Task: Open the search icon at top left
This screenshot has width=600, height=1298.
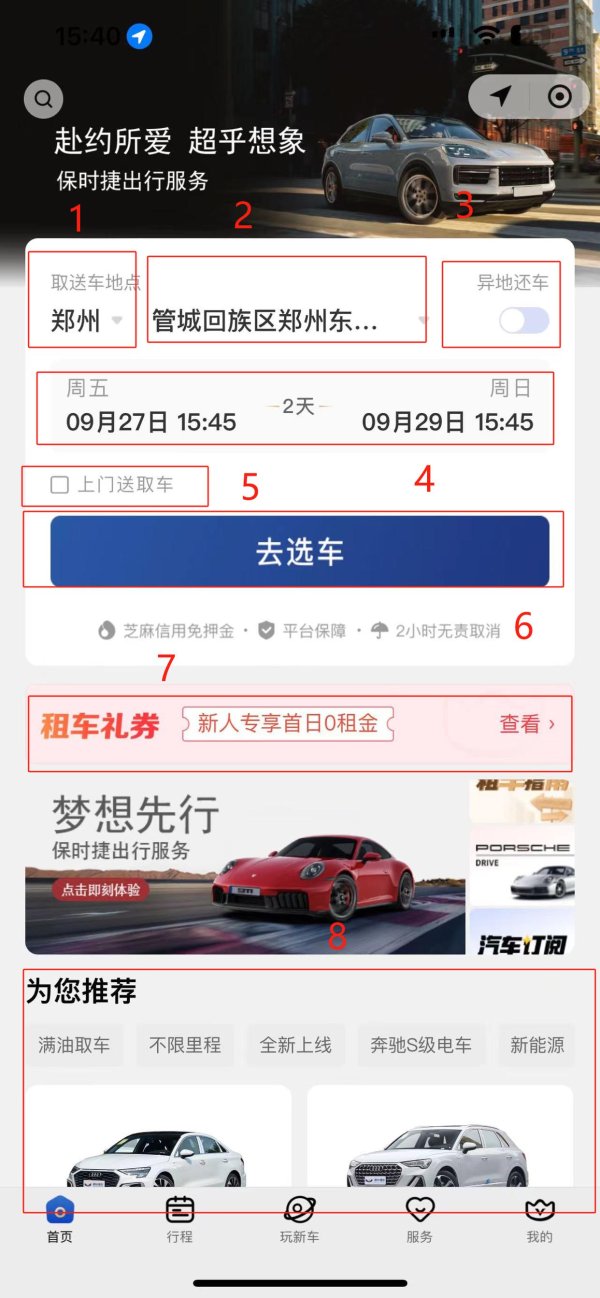Action: (x=43, y=99)
